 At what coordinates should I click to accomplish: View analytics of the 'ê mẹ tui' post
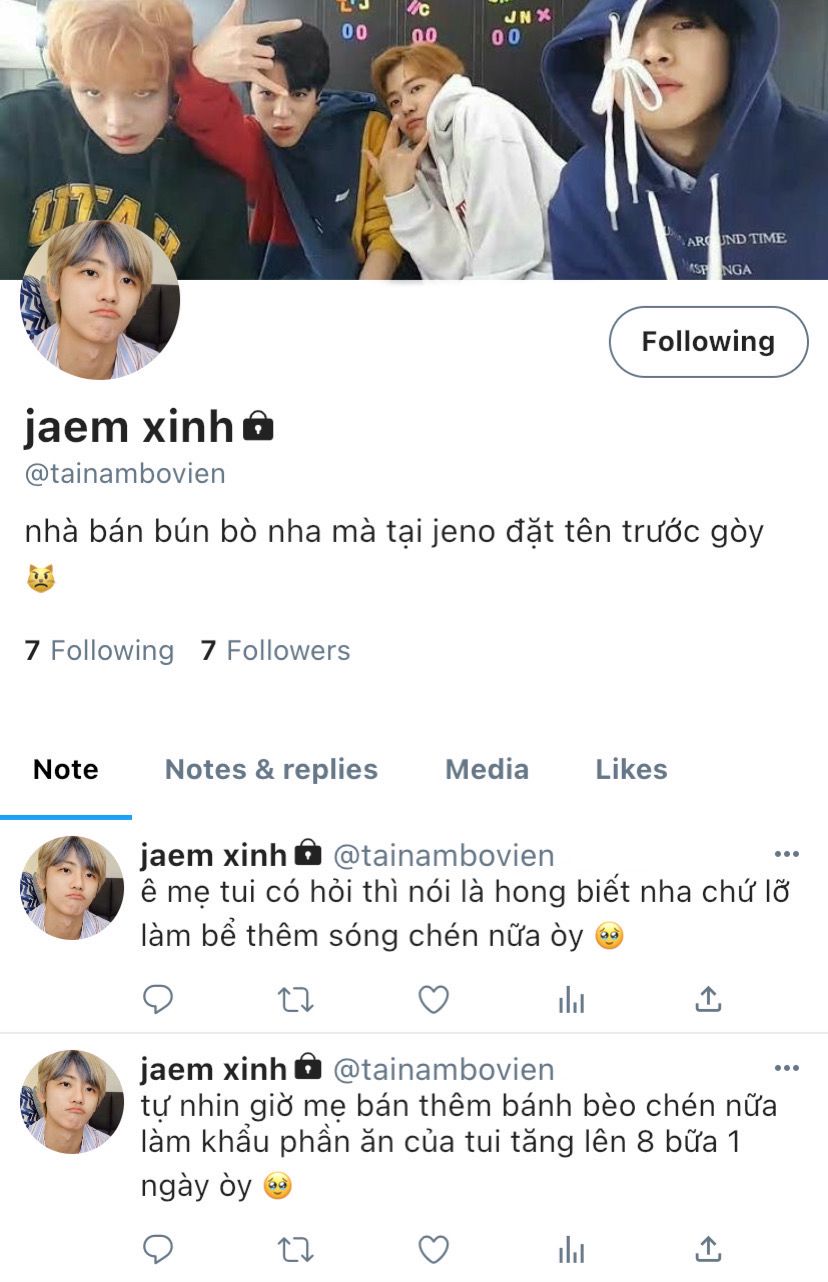pyautogui.click(x=571, y=999)
